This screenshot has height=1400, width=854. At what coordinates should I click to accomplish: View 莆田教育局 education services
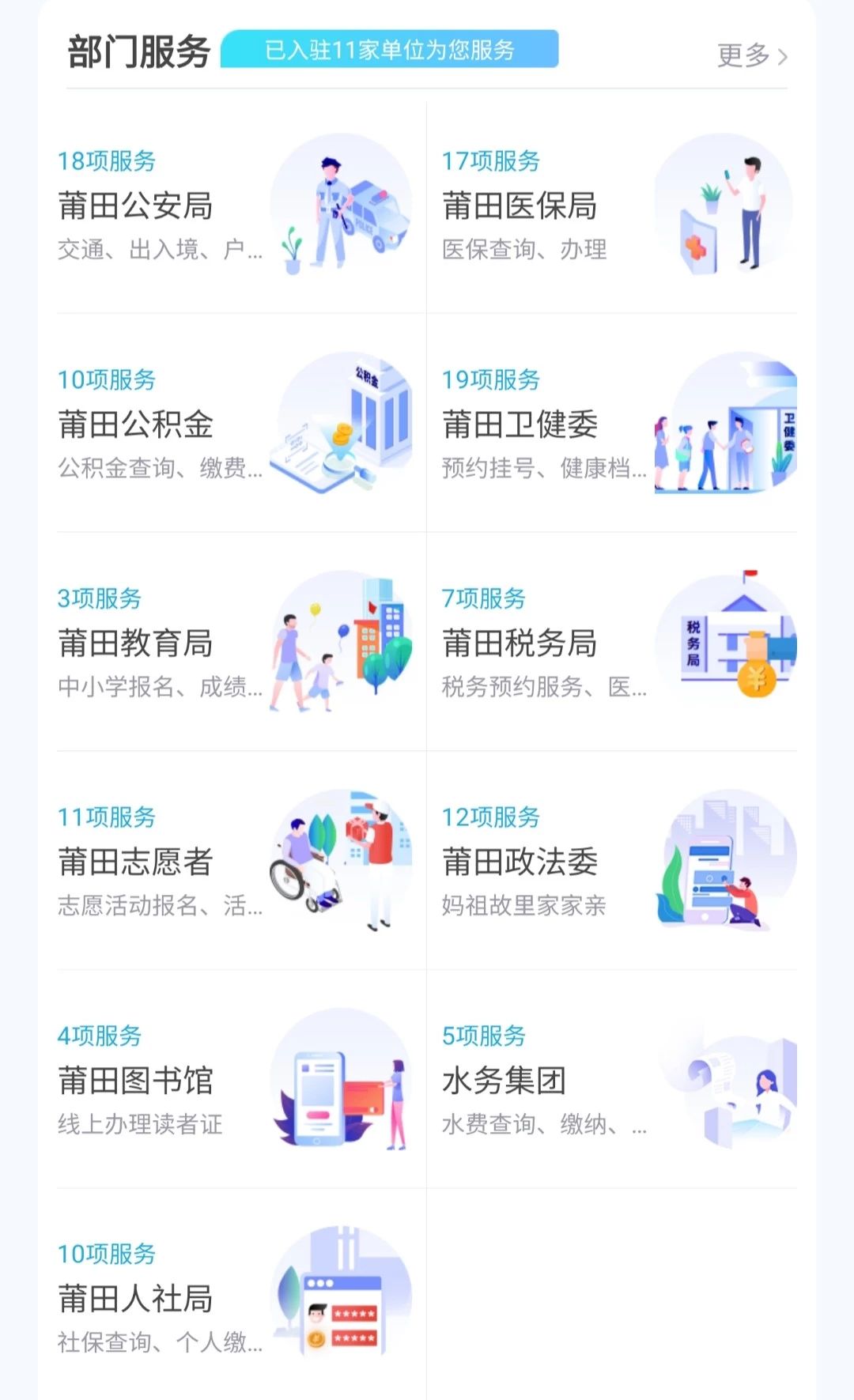237,643
